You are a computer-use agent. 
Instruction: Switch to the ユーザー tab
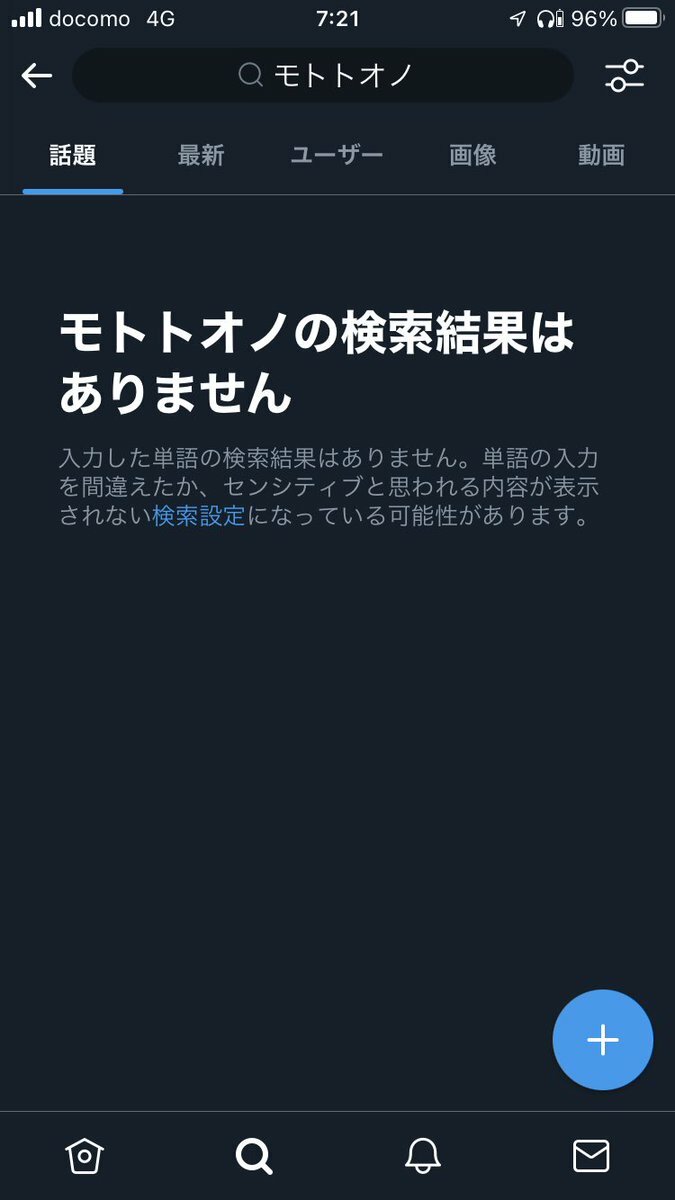click(337, 155)
